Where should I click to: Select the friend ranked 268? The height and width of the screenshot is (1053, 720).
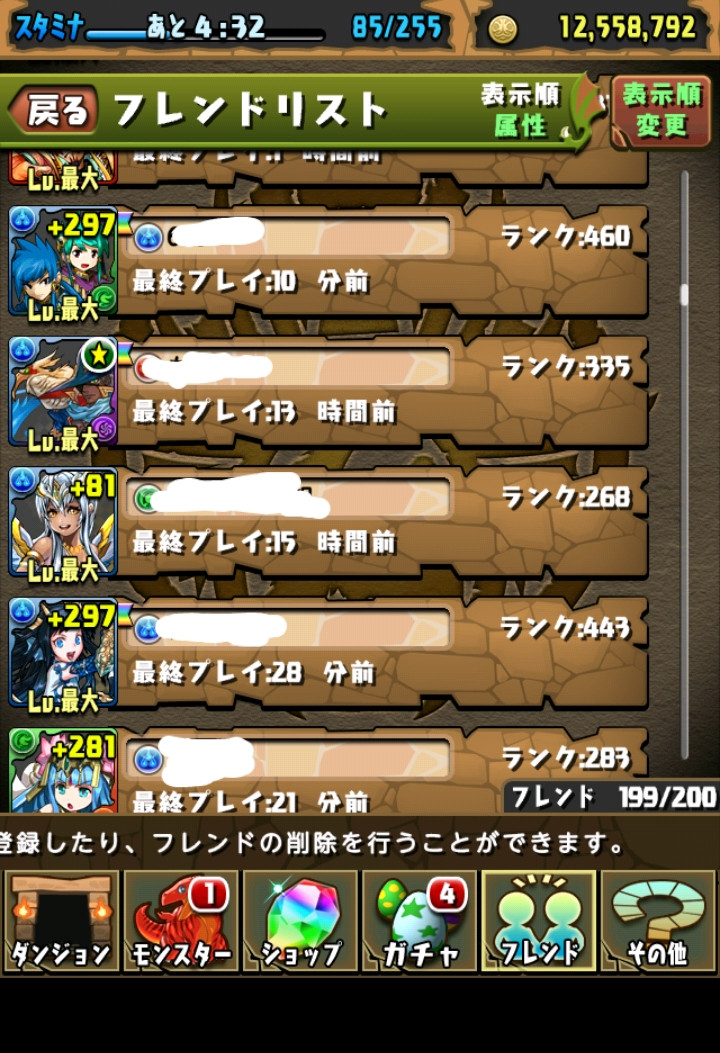point(380,520)
